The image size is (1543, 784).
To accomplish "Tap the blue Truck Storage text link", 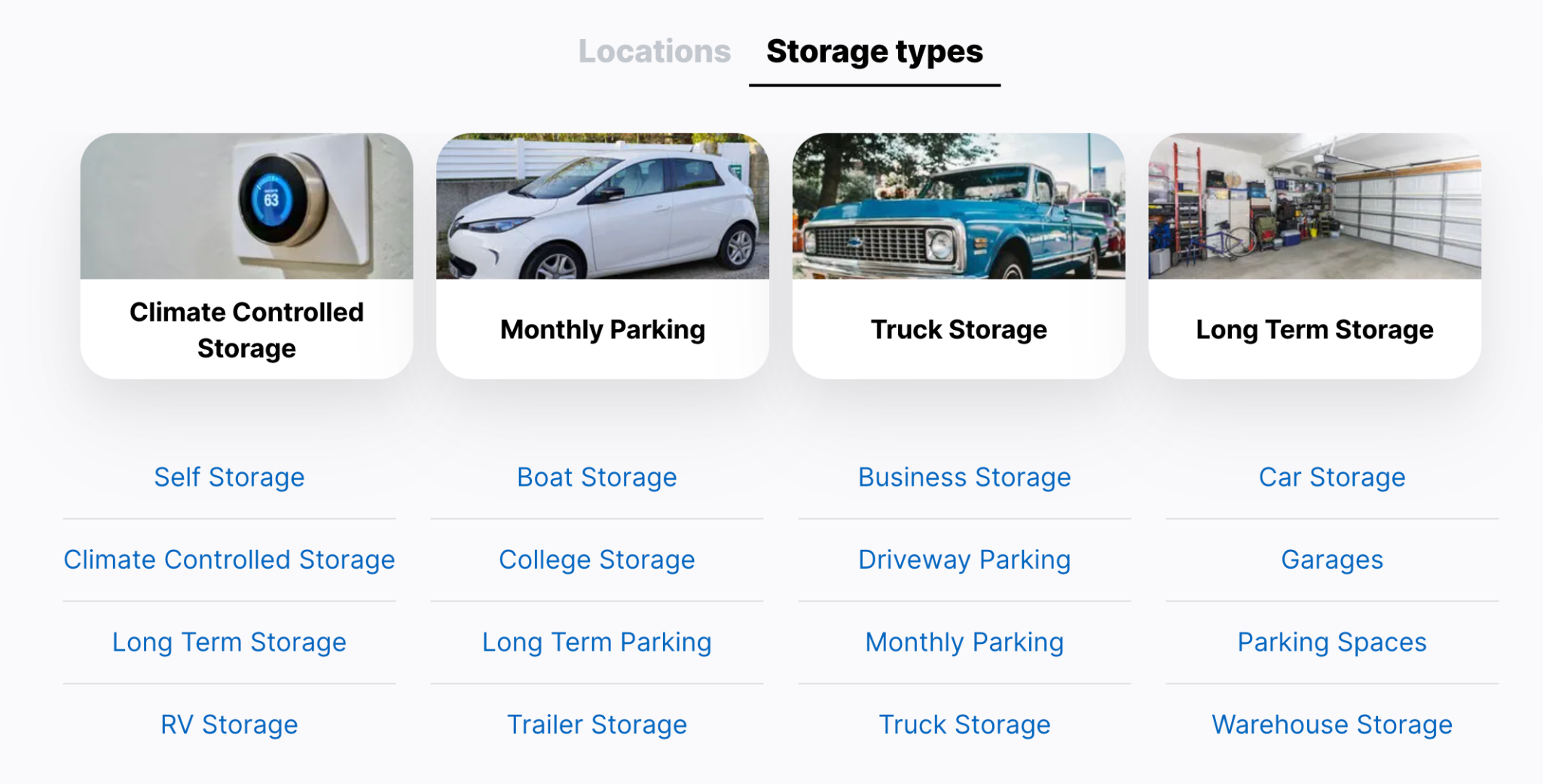I will click(x=964, y=725).
